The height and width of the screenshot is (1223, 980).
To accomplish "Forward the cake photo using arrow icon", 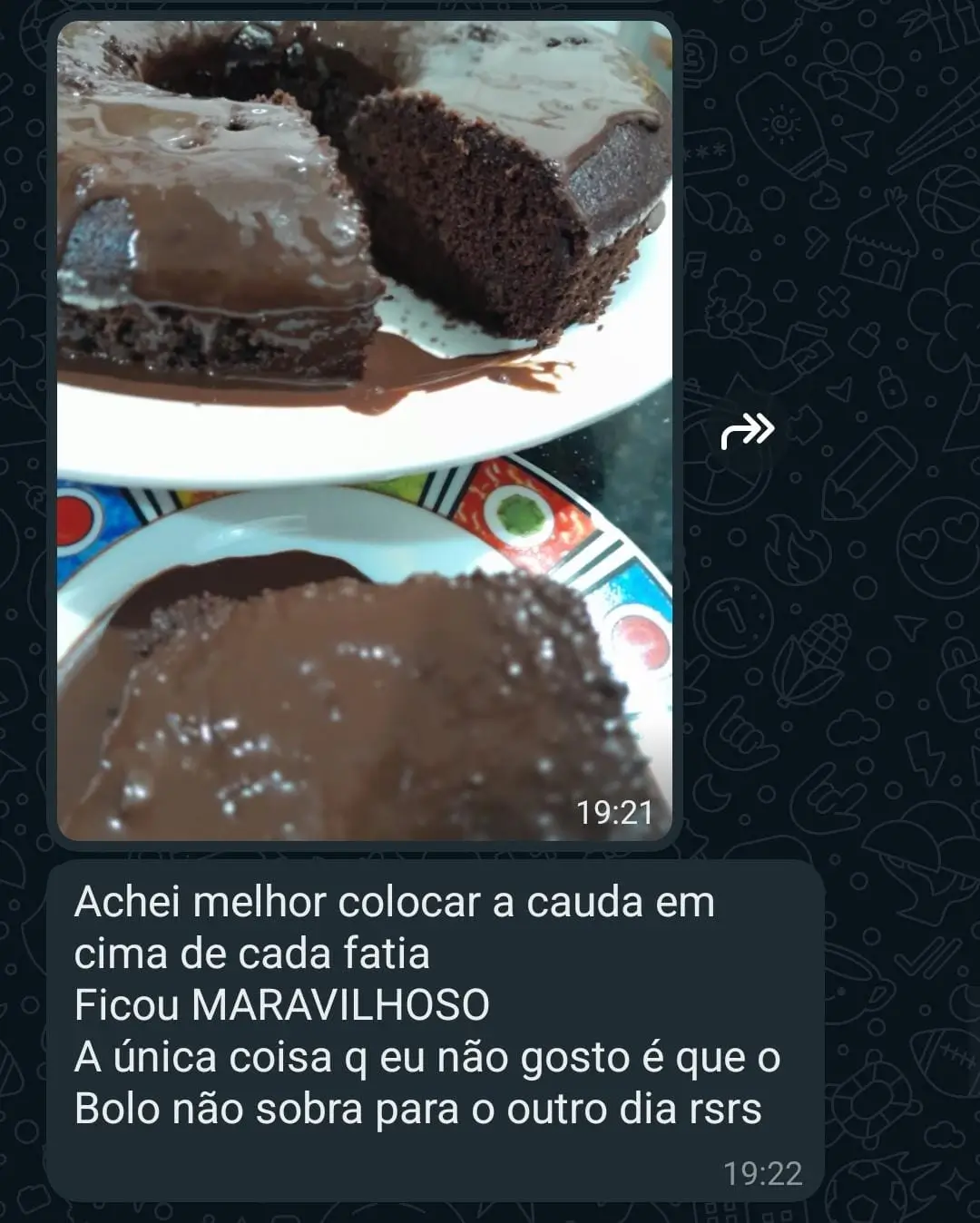I will coord(747,431).
